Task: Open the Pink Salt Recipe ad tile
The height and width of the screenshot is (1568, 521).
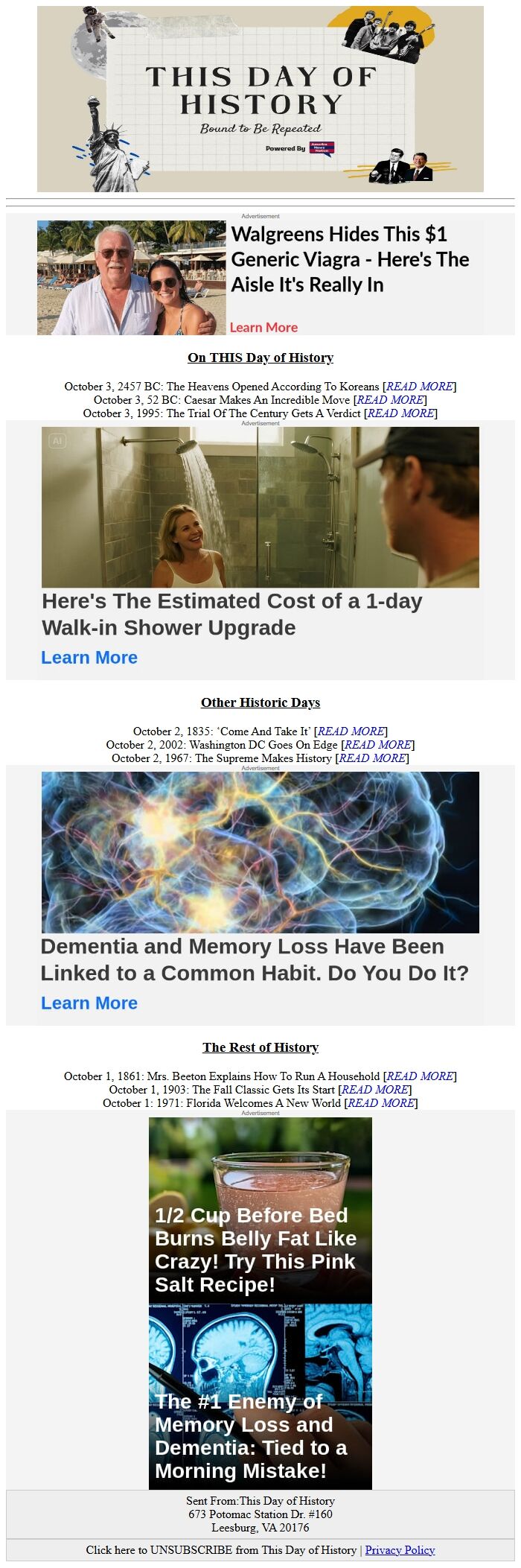Action: point(260,1210)
